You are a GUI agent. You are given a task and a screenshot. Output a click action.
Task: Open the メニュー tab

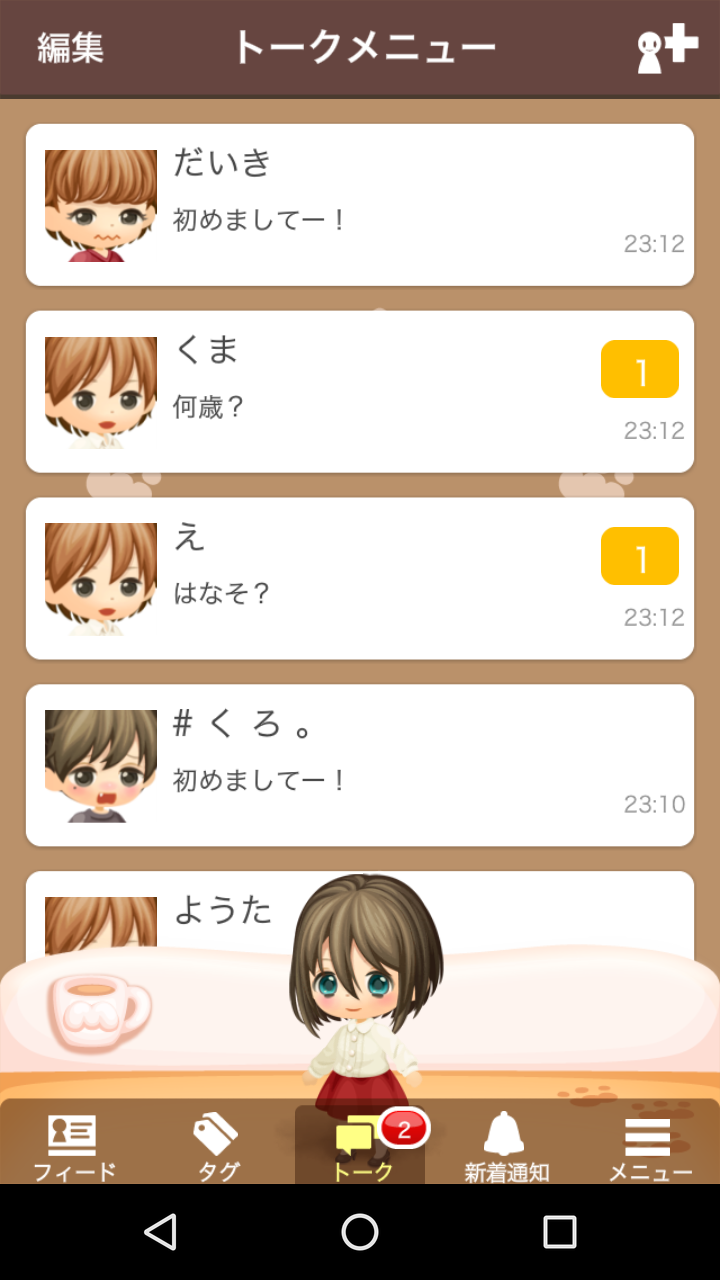(x=649, y=1146)
